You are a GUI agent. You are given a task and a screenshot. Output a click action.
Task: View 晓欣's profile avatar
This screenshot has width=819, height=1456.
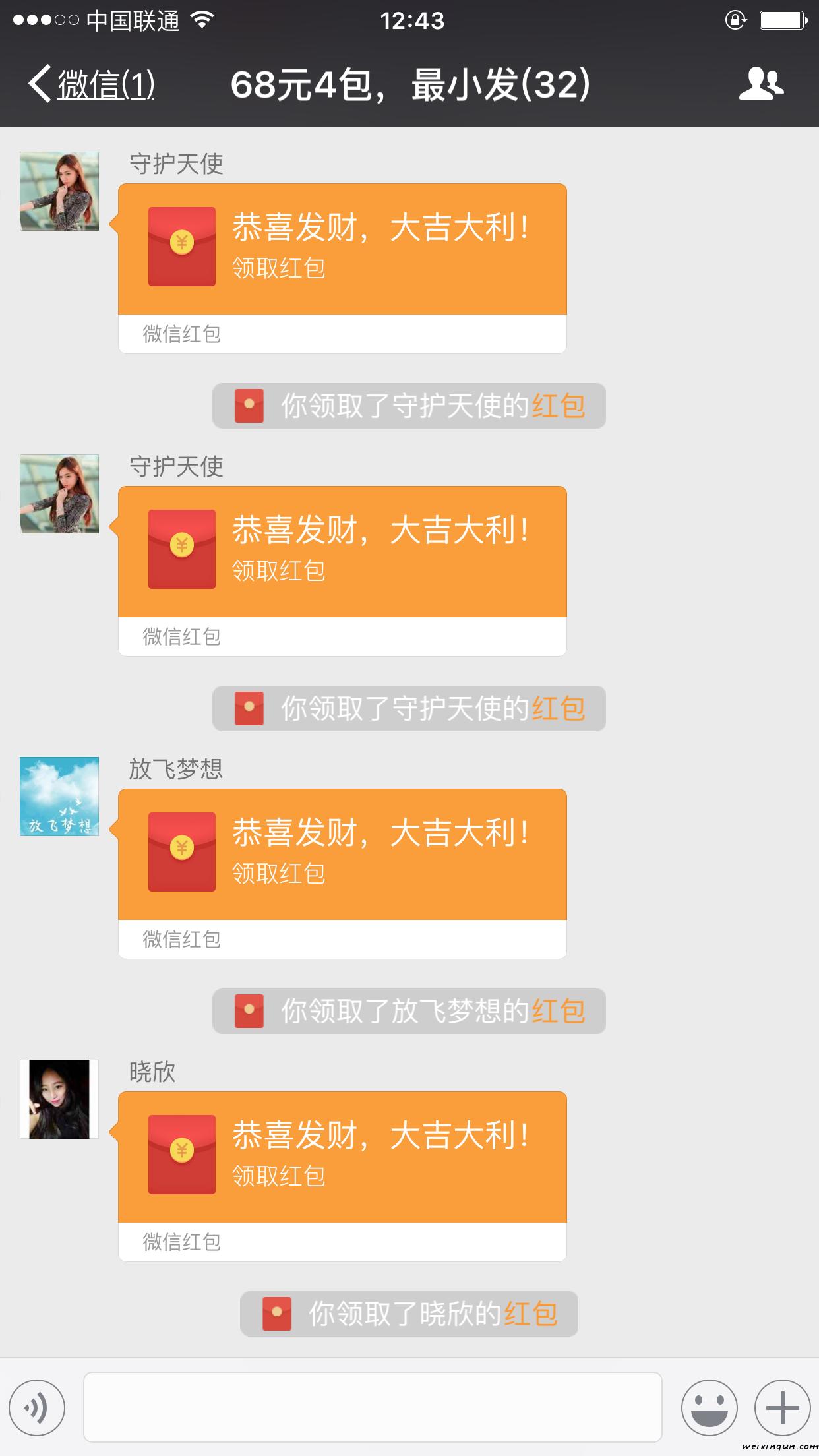tap(59, 1099)
